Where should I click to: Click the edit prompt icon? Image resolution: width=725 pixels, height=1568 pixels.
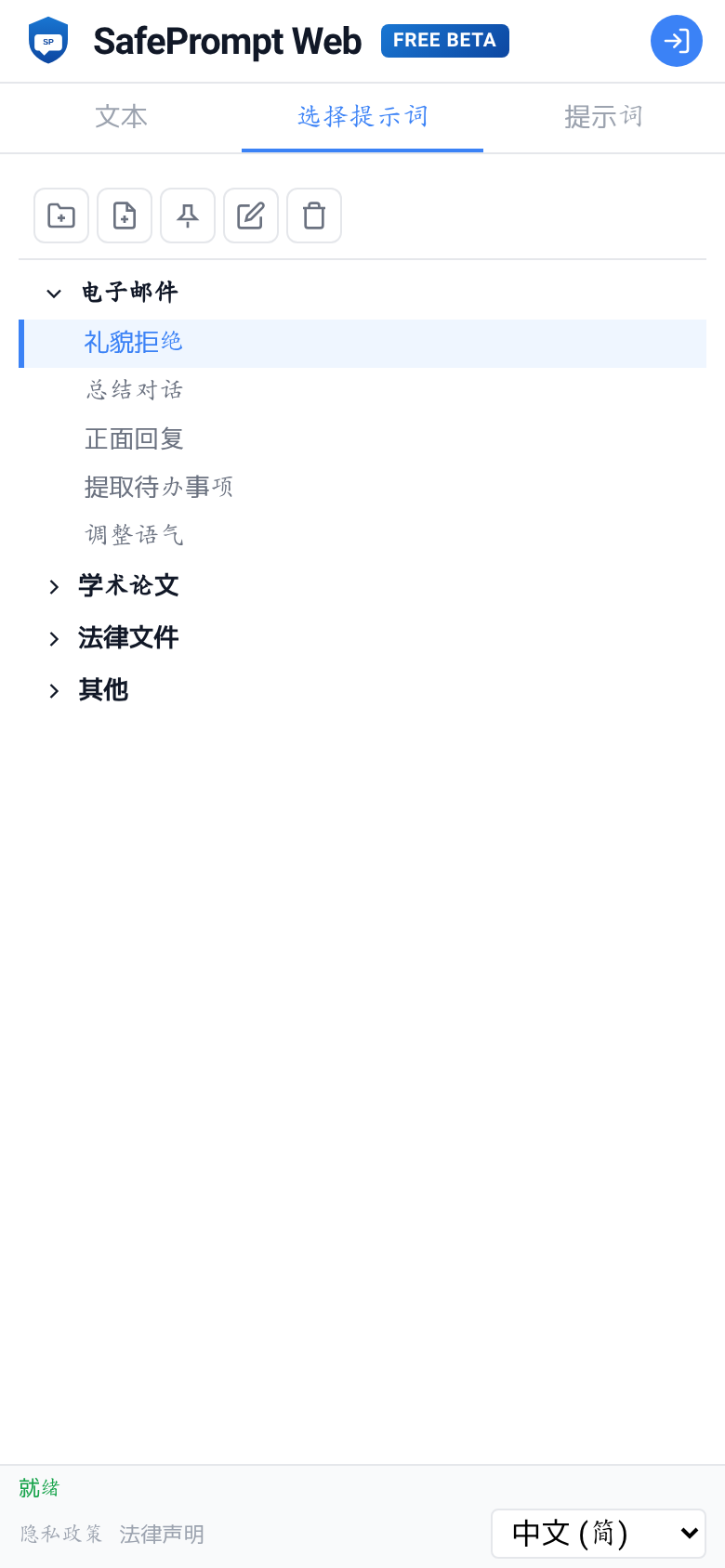tap(251, 215)
